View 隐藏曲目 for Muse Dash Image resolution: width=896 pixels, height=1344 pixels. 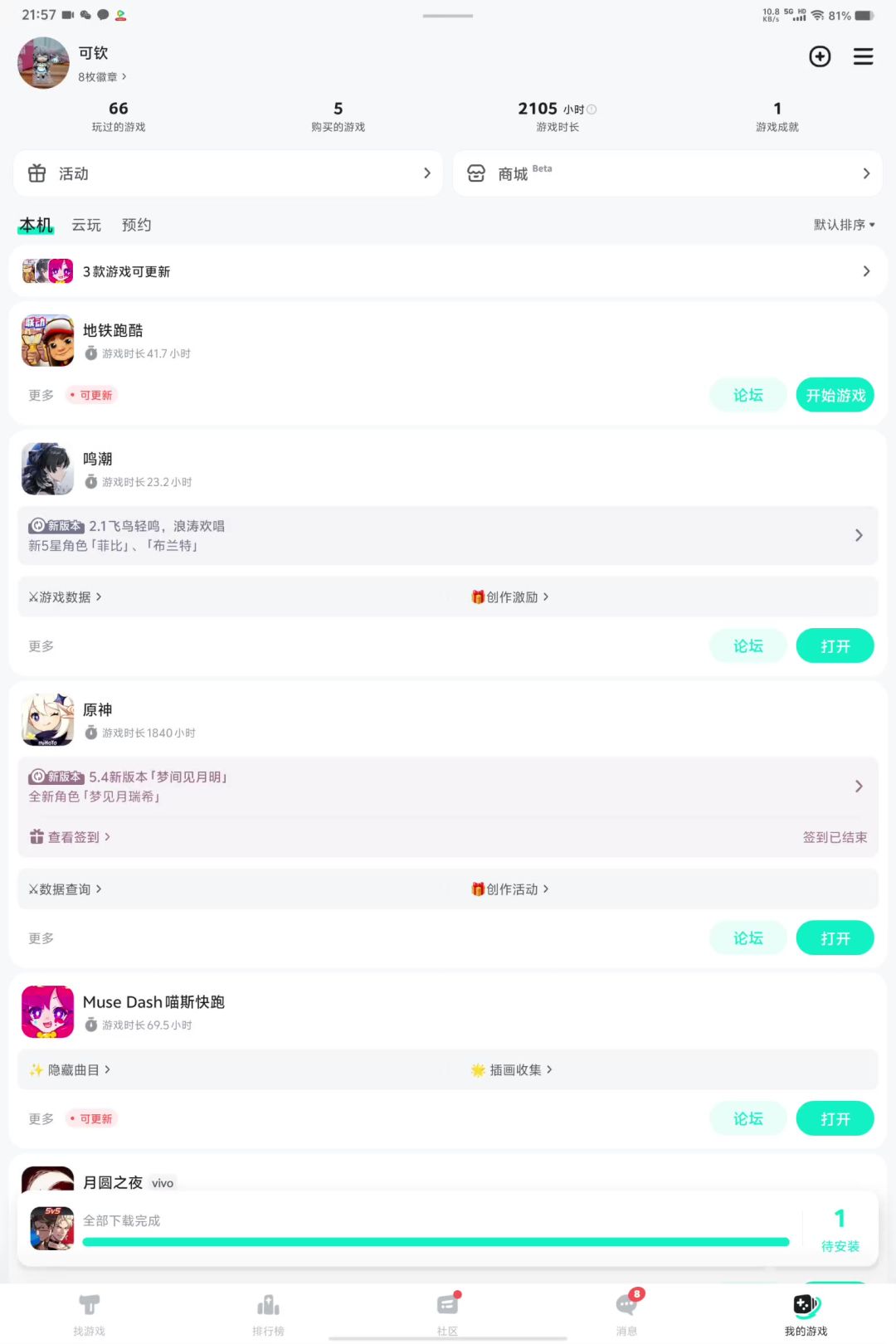point(71,1070)
